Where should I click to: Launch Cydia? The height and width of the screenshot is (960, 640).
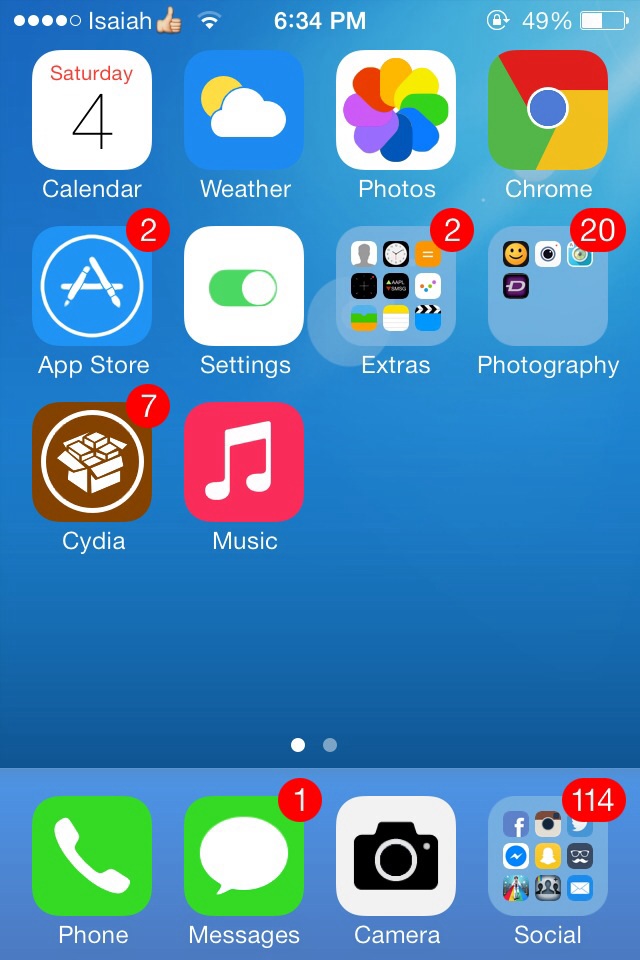pos(92,462)
